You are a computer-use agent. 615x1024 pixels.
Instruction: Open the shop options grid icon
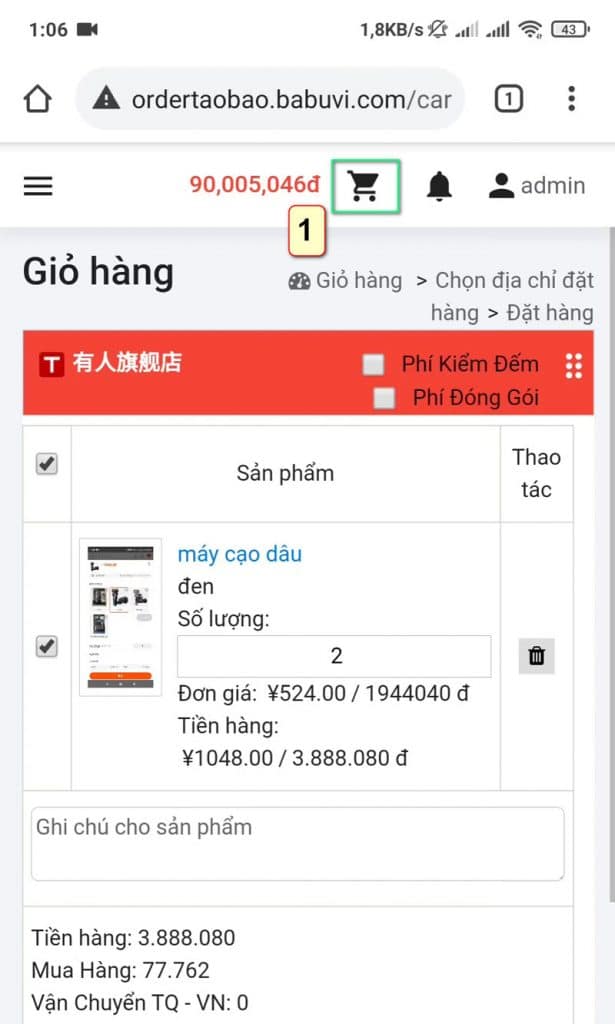point(573,366)
